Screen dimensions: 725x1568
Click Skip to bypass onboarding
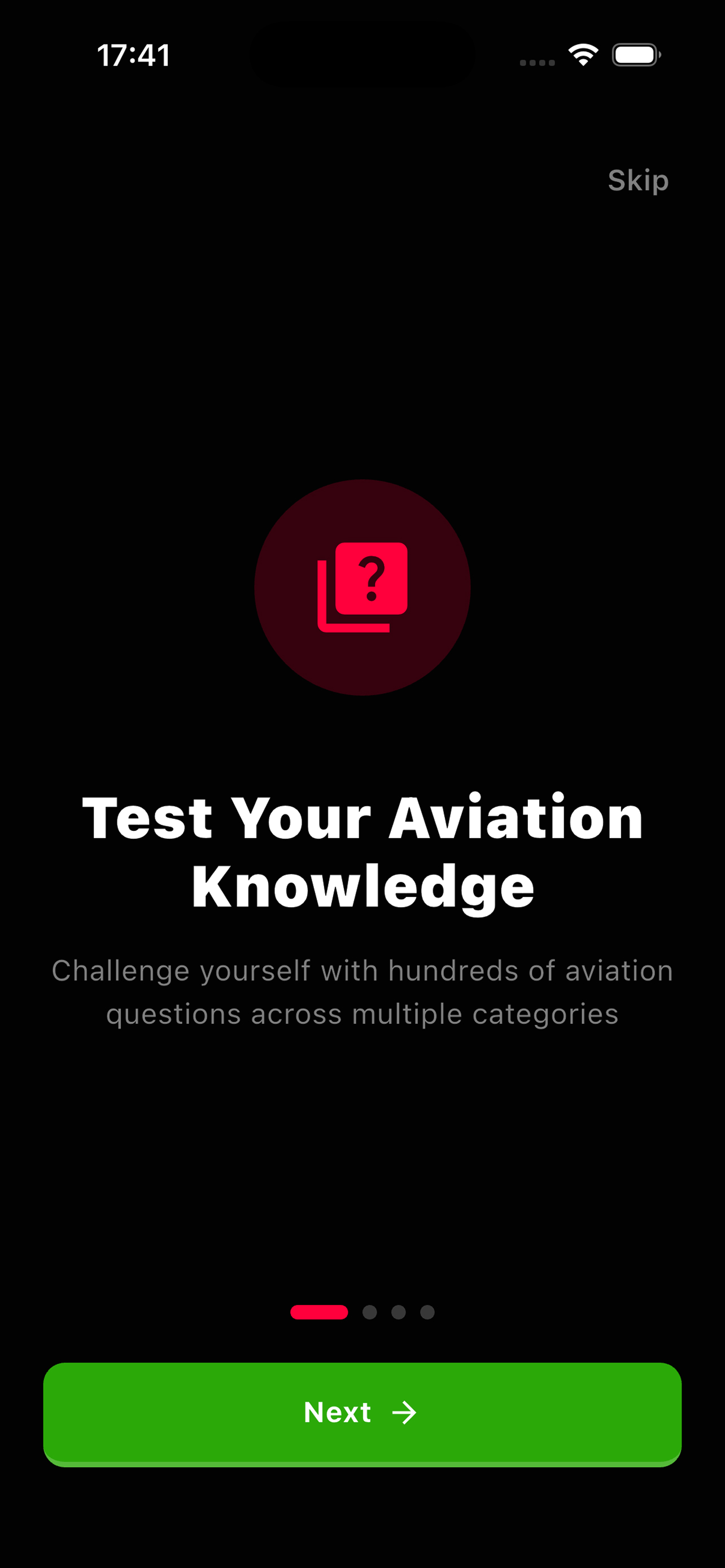[x=638, y=180]
